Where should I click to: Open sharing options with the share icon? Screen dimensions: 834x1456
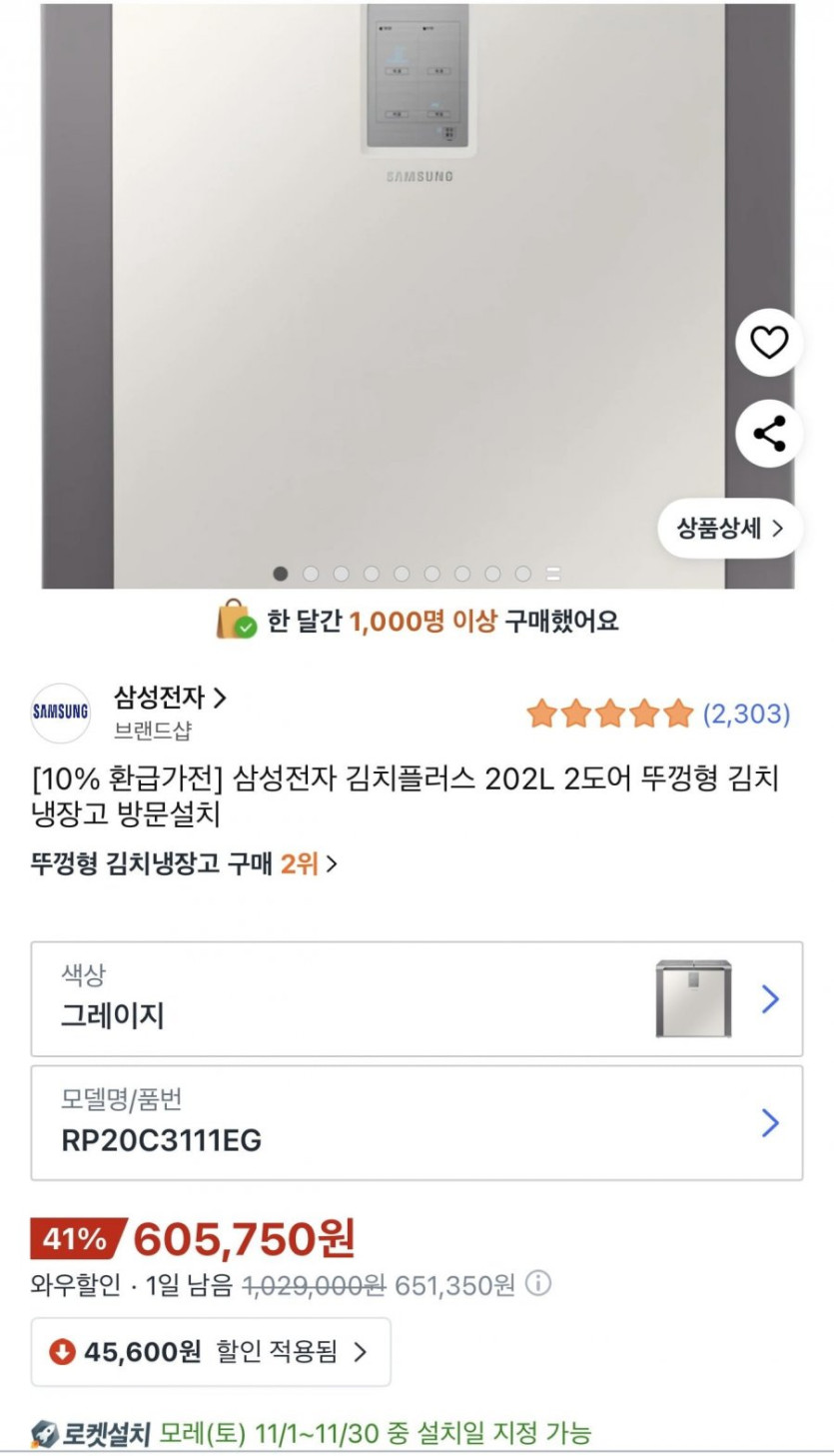point(768,433)
